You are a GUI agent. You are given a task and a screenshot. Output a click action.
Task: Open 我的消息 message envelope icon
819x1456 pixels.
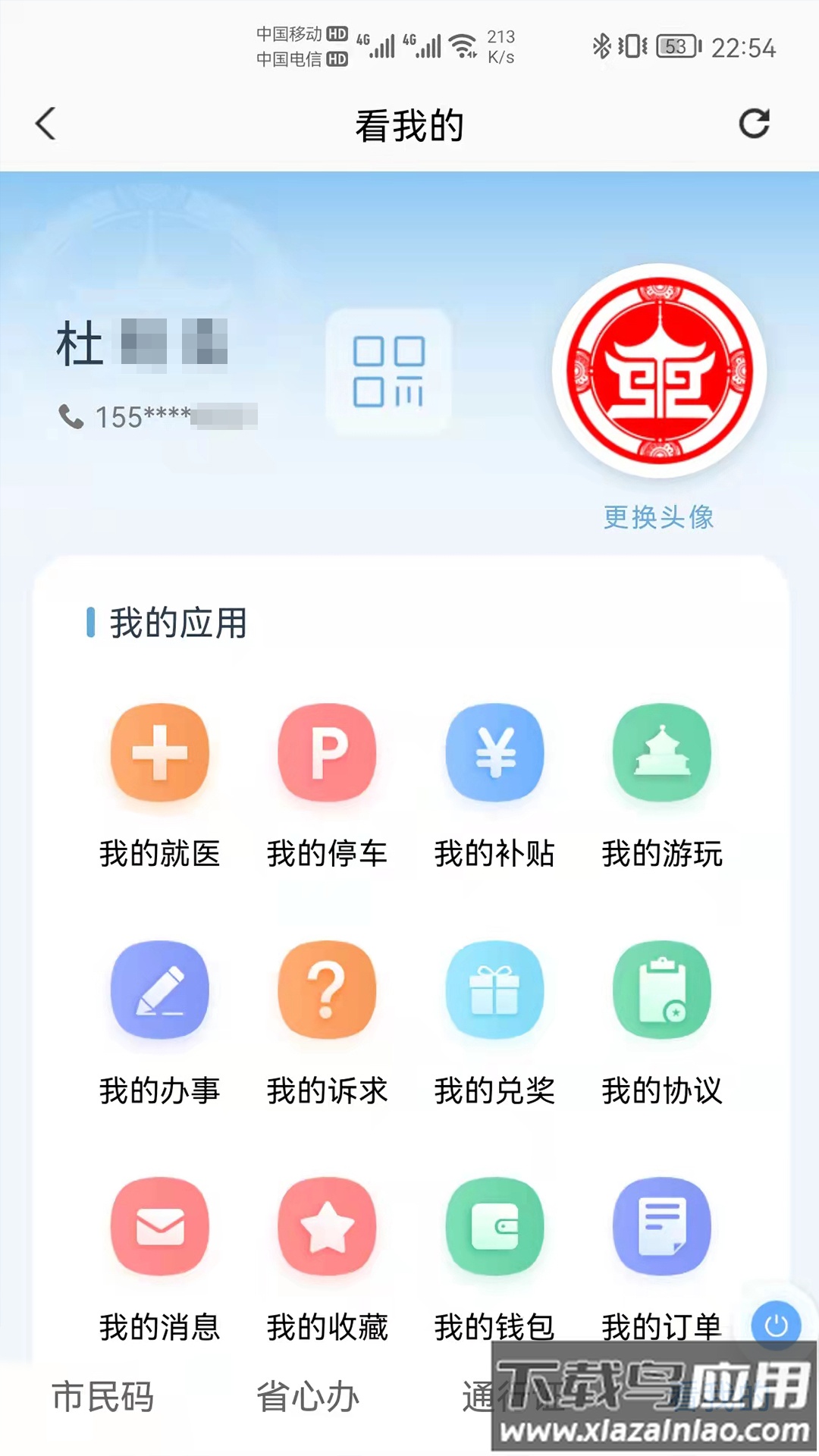(159, 1226)
